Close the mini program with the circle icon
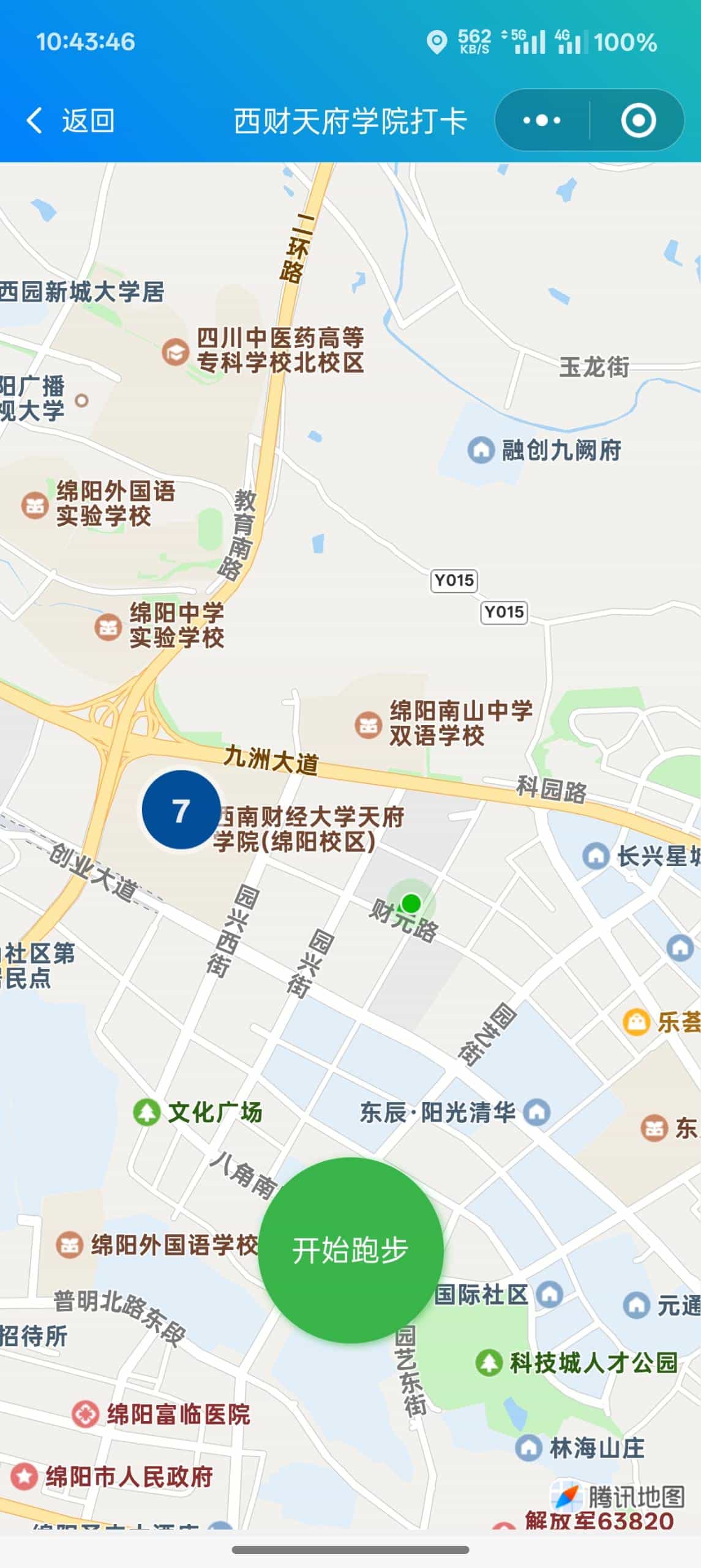Viewport: 701px width, 1568px height. tap(638, 120)
